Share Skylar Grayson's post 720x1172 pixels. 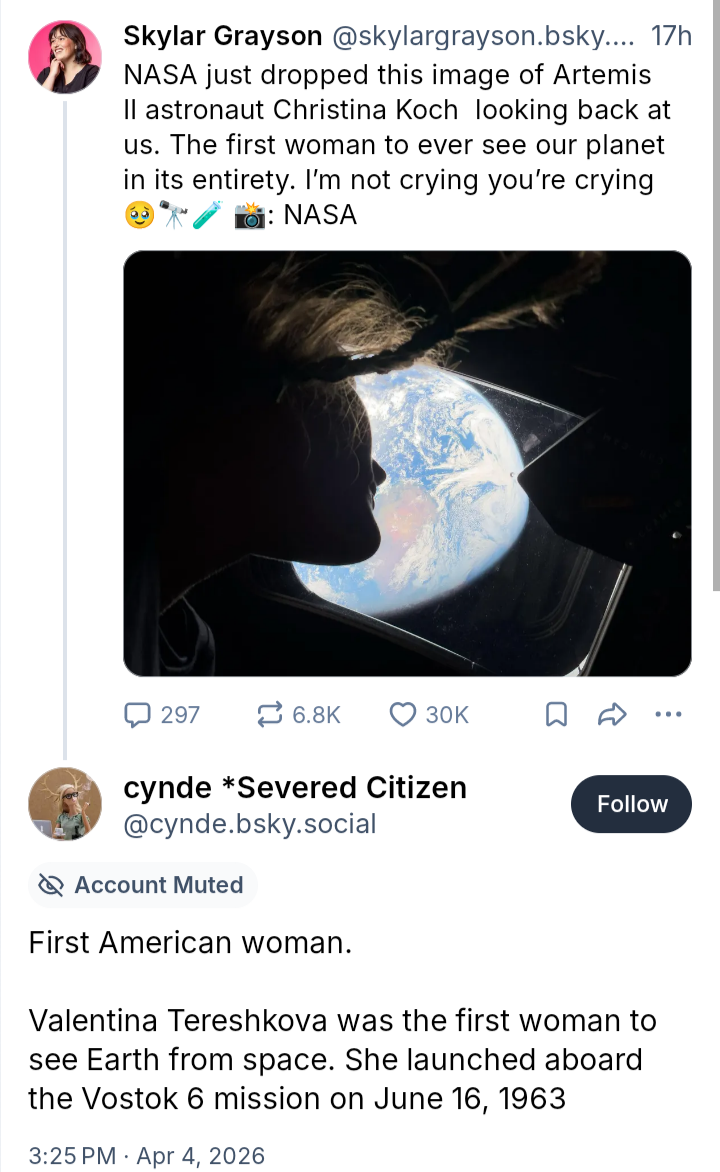(x=611, y=714)
